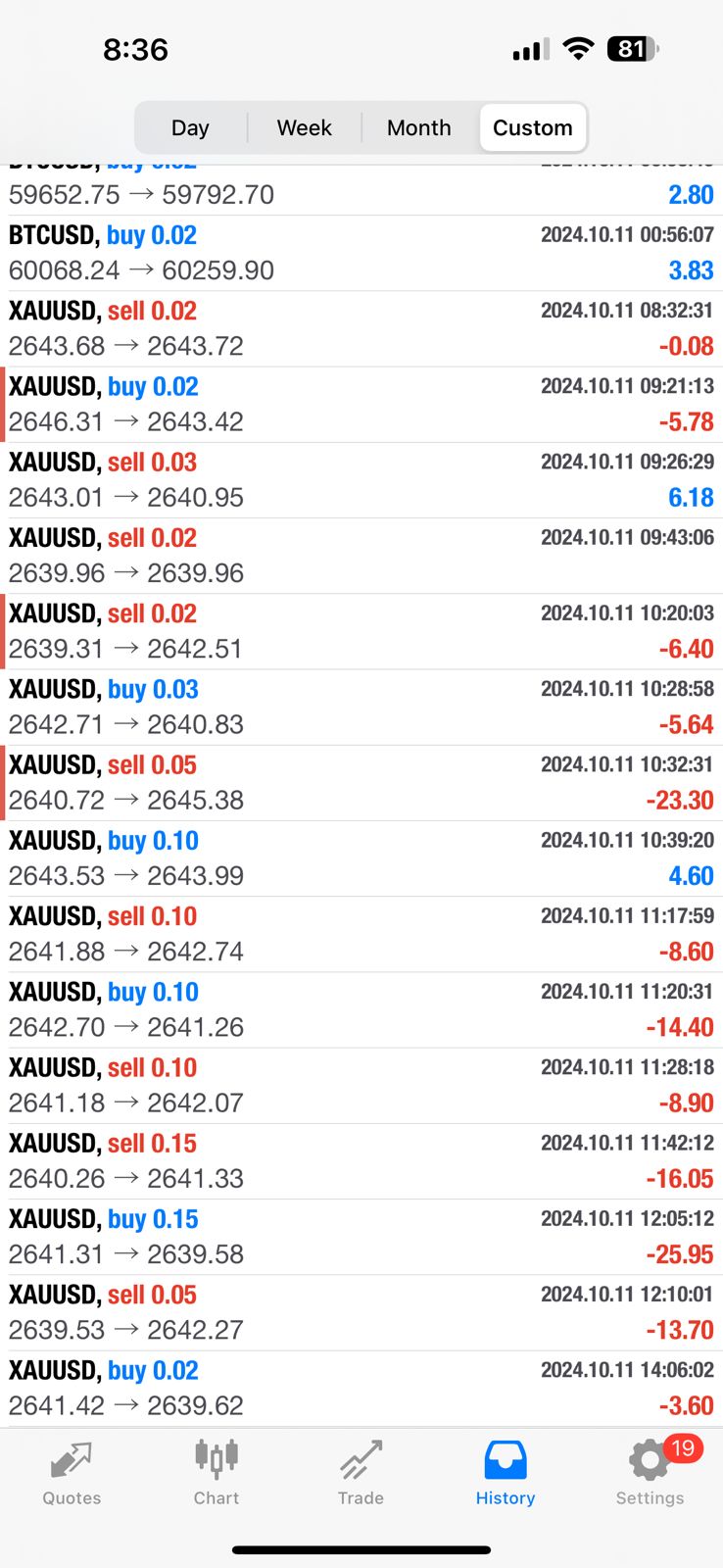Expand the BTCUSD buy trade at 00:56:07

coord(361,253)
